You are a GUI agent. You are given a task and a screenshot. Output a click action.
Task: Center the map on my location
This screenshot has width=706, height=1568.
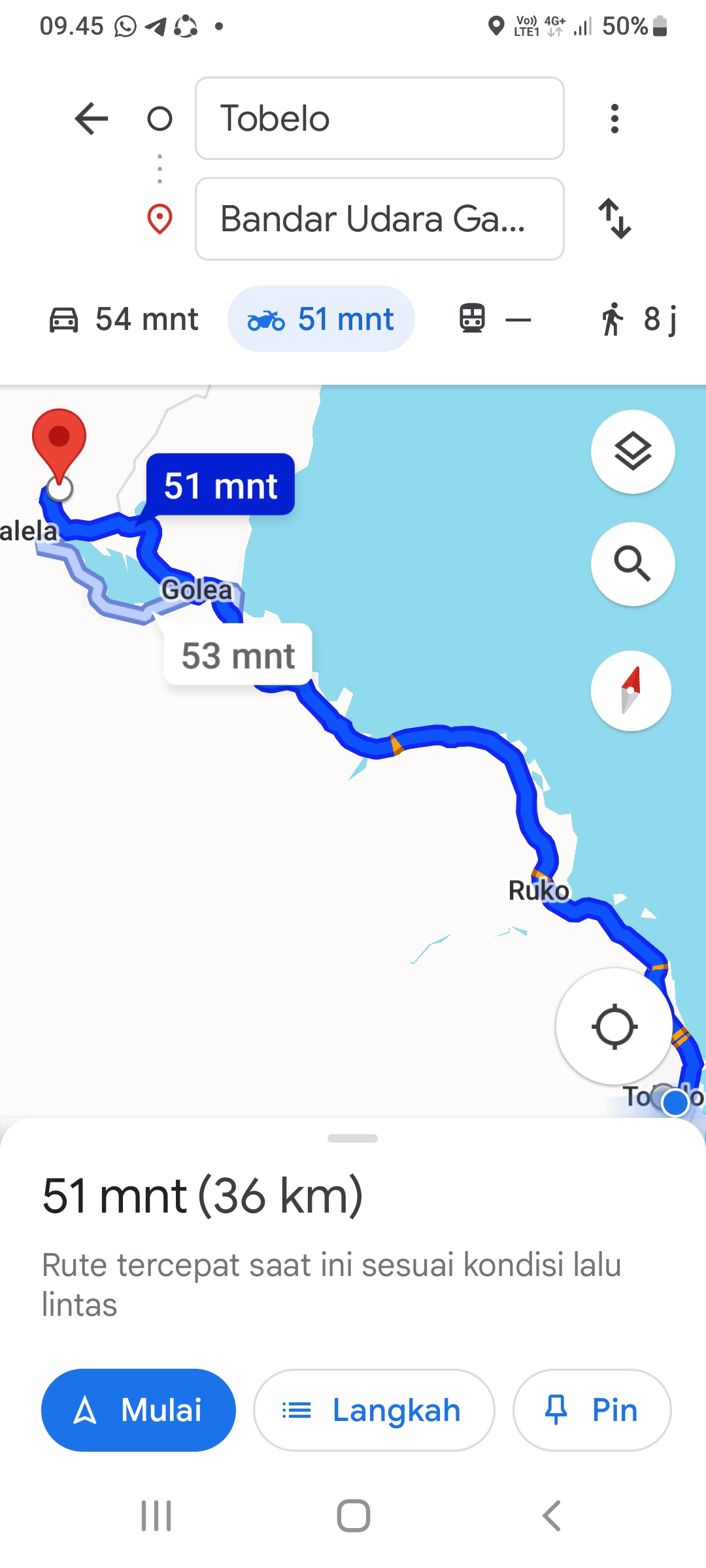614,1026
